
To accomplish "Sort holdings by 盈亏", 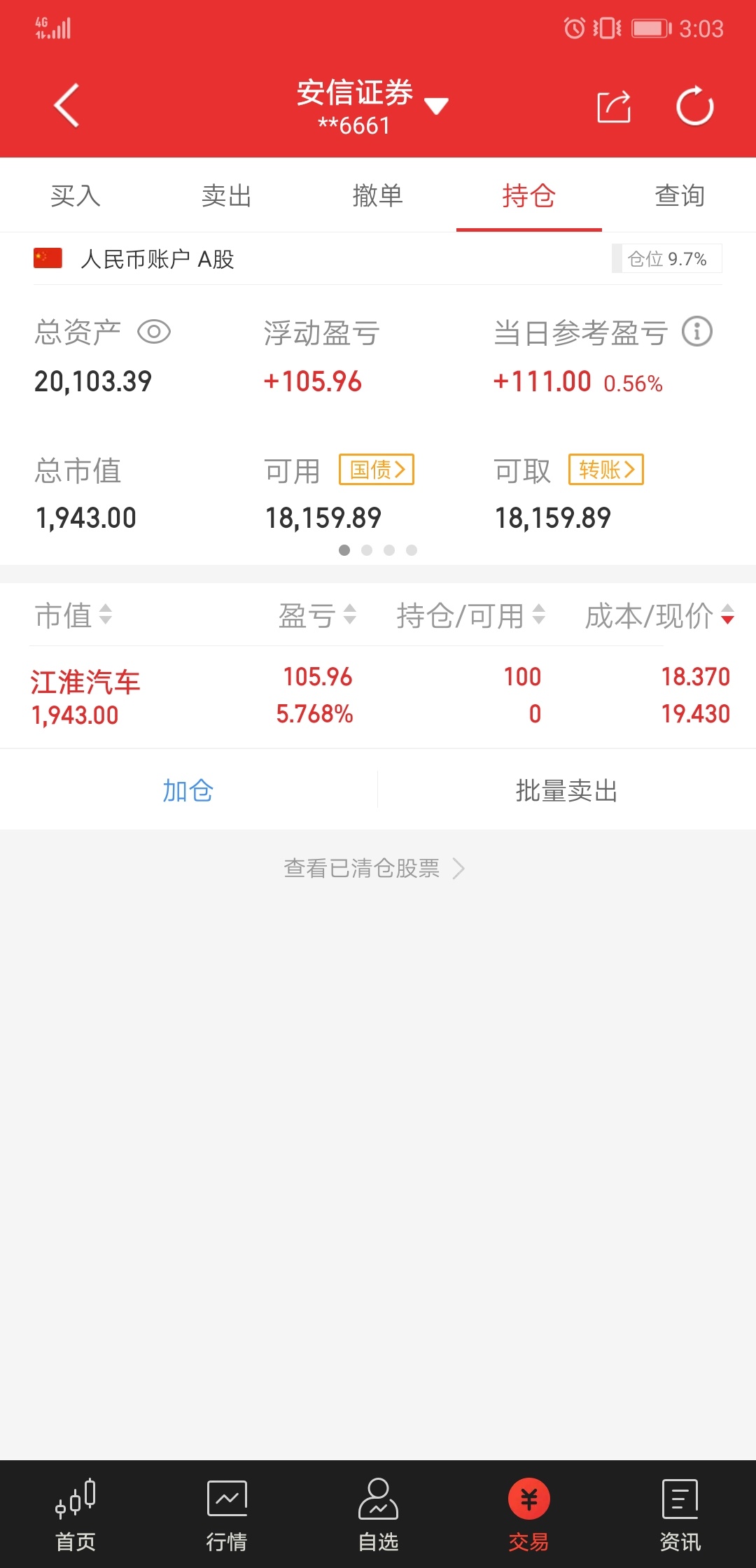I will [x=318, y=615].
